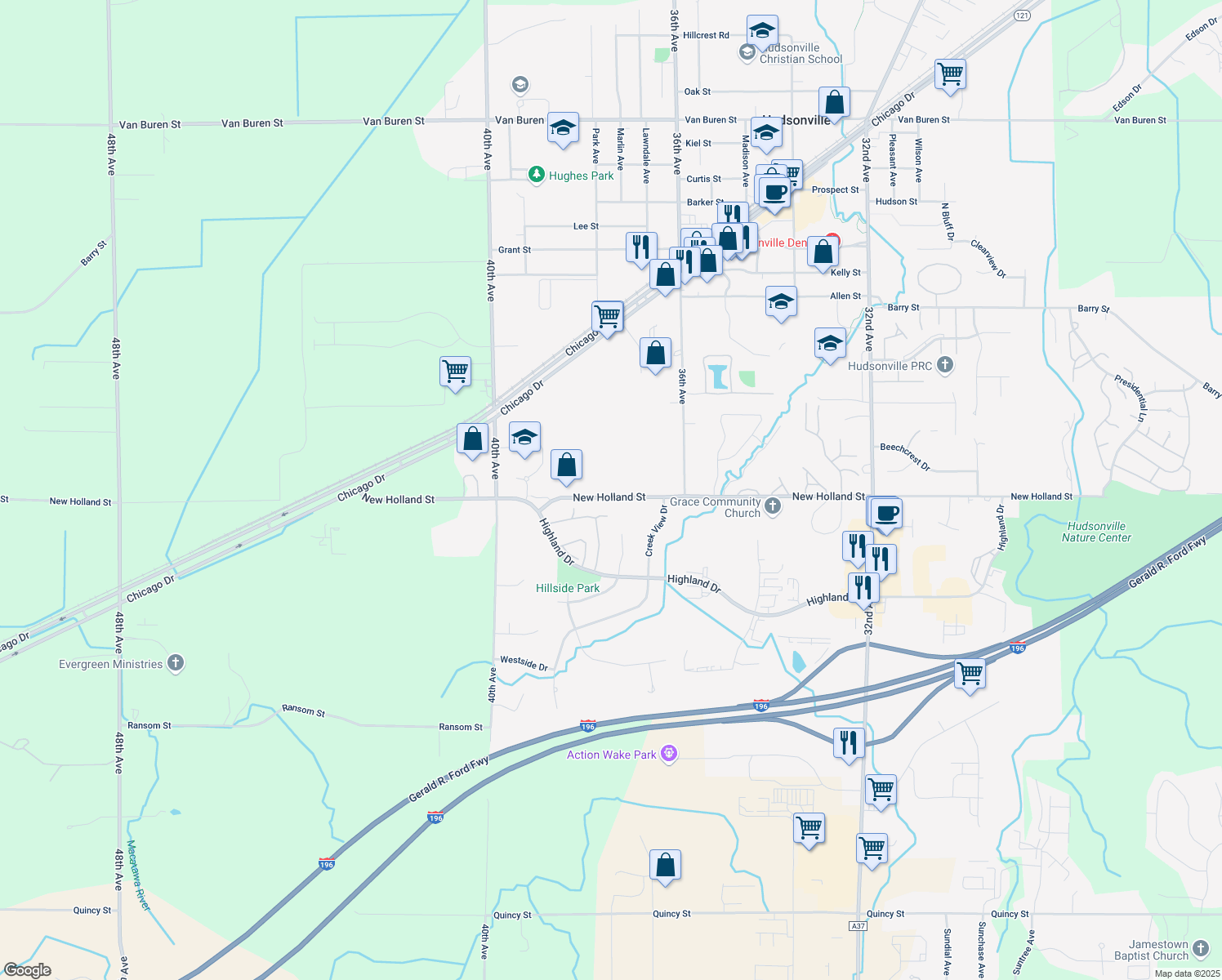Tap grocery cart marker beside I-196 shield east
Viewport: 1222px width, 980px height.
(x=970, y=674)
